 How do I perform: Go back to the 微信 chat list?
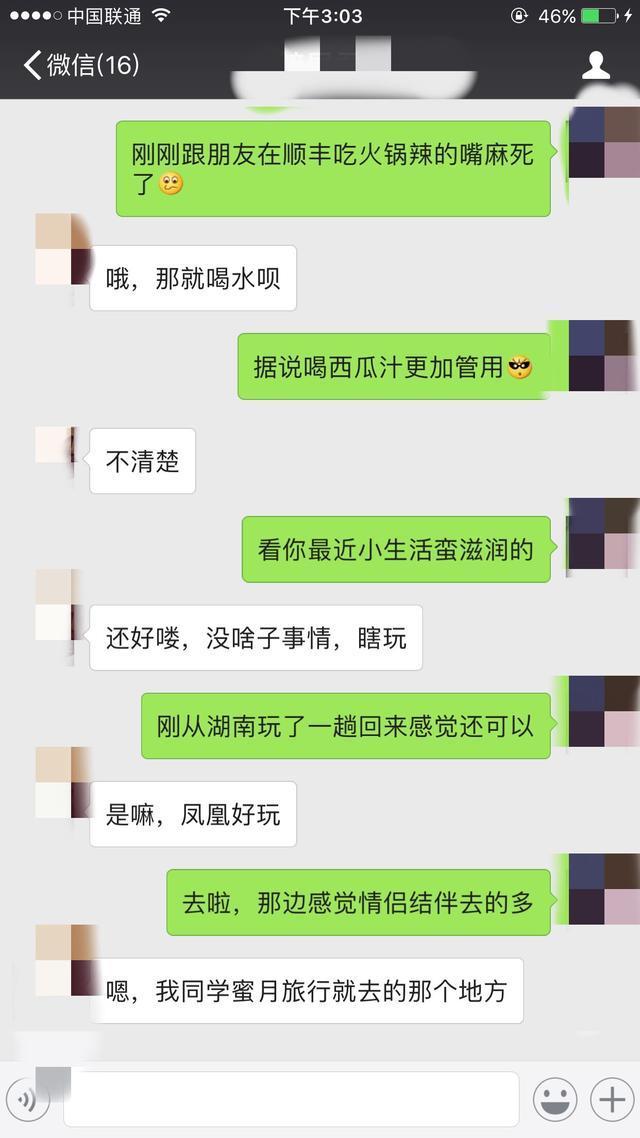(80, 66)
